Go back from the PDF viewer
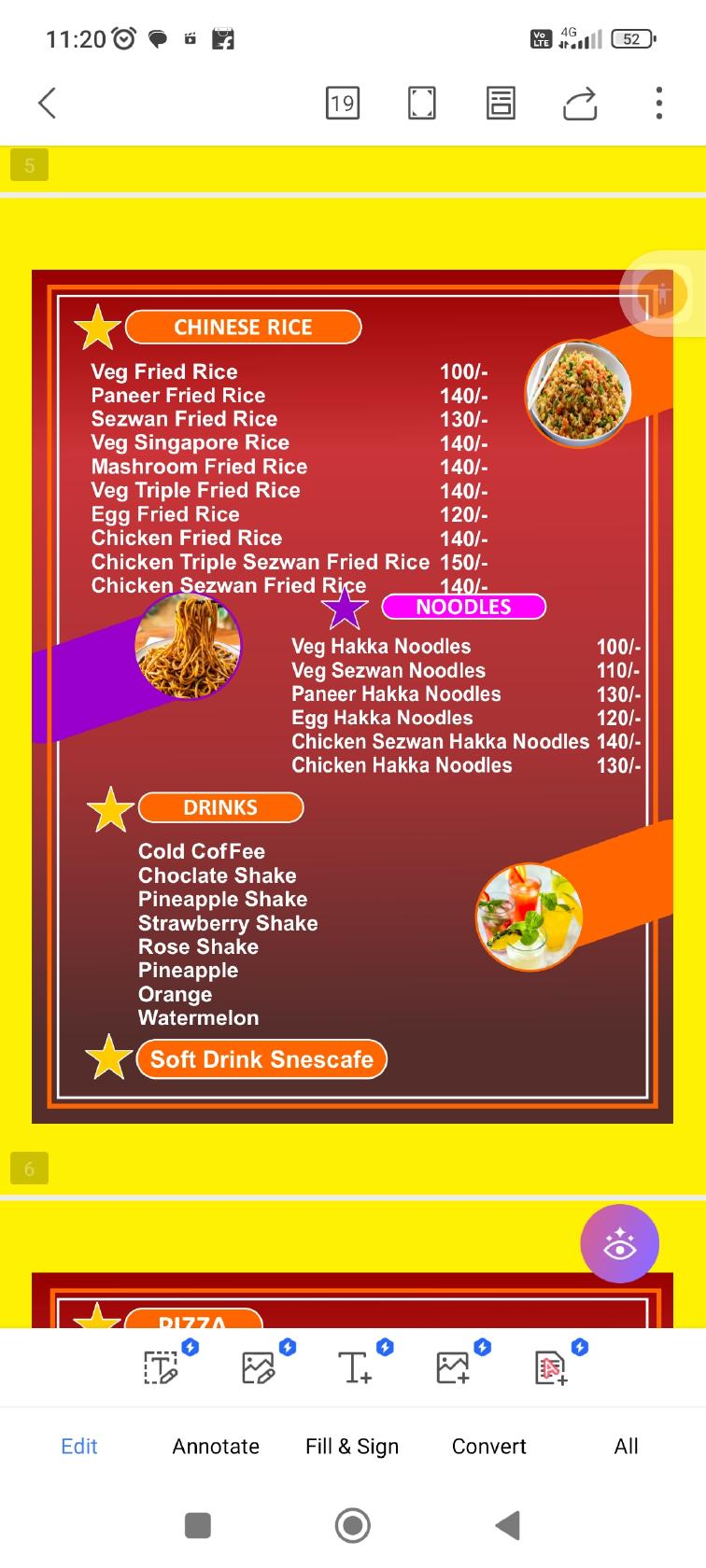Image resolution: width=706 pixels, height=1568 pixels. (48, 103)
